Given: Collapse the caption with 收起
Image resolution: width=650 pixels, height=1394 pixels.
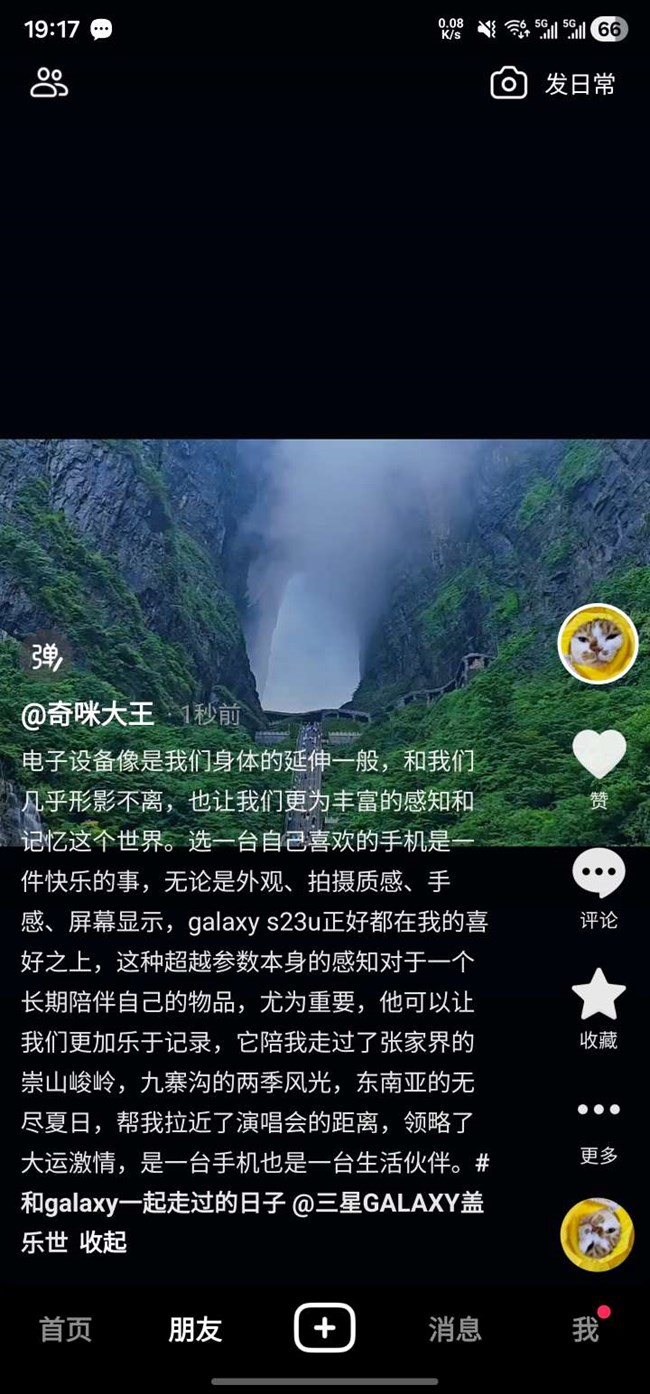Looking at the screenshot, I should click(x=103, y=1242).
